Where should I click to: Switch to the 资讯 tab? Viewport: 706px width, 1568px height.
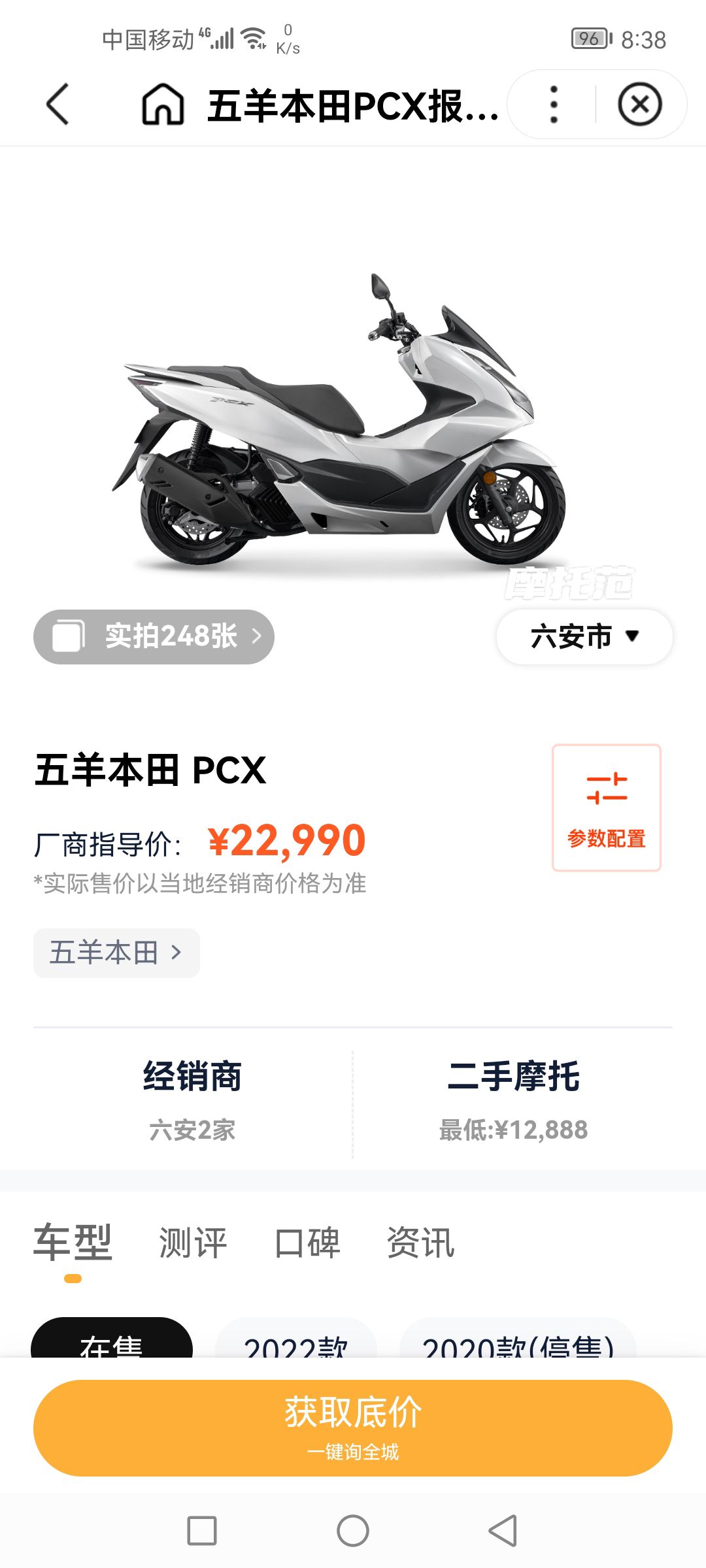pyautogui.click(x=420, y=1242)
